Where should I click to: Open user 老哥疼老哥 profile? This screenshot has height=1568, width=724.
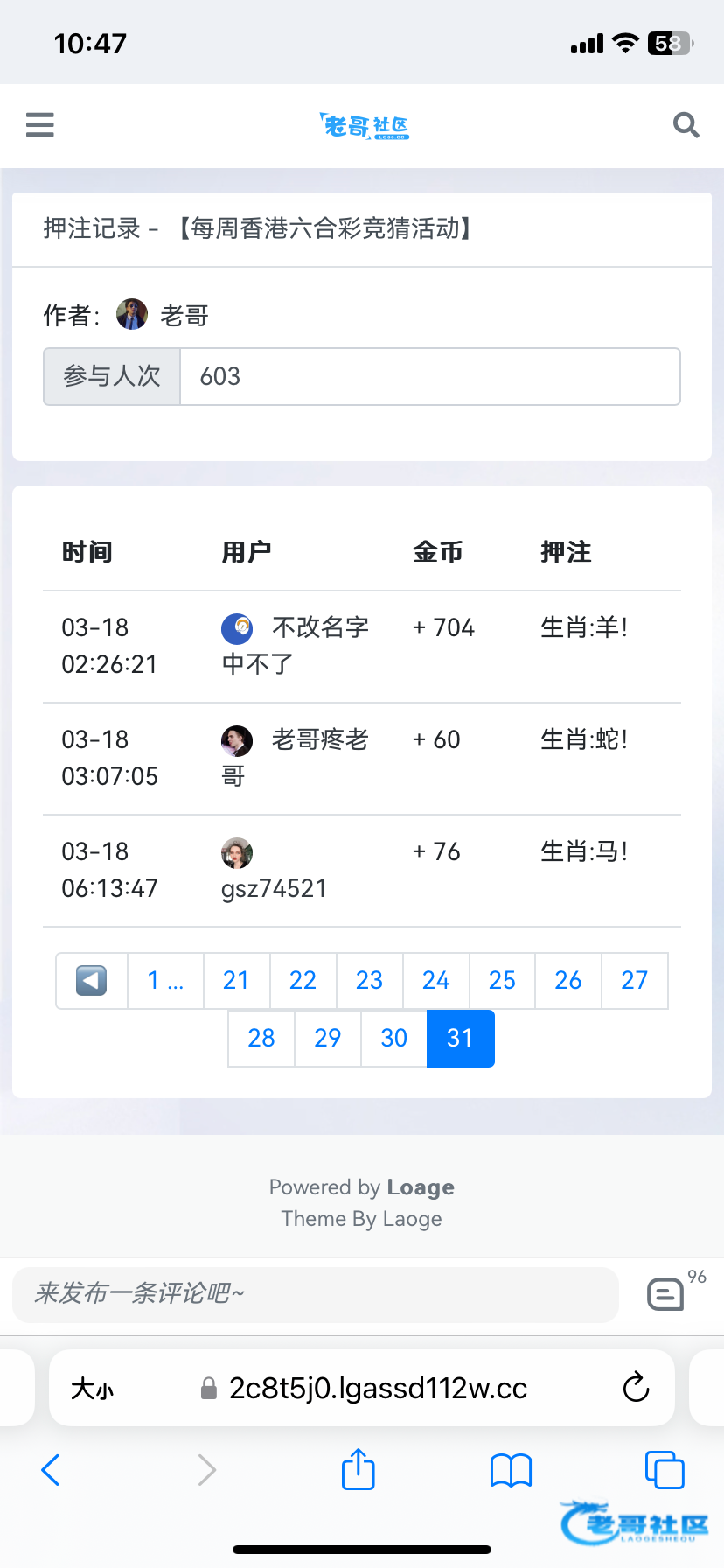pos(319,740)
